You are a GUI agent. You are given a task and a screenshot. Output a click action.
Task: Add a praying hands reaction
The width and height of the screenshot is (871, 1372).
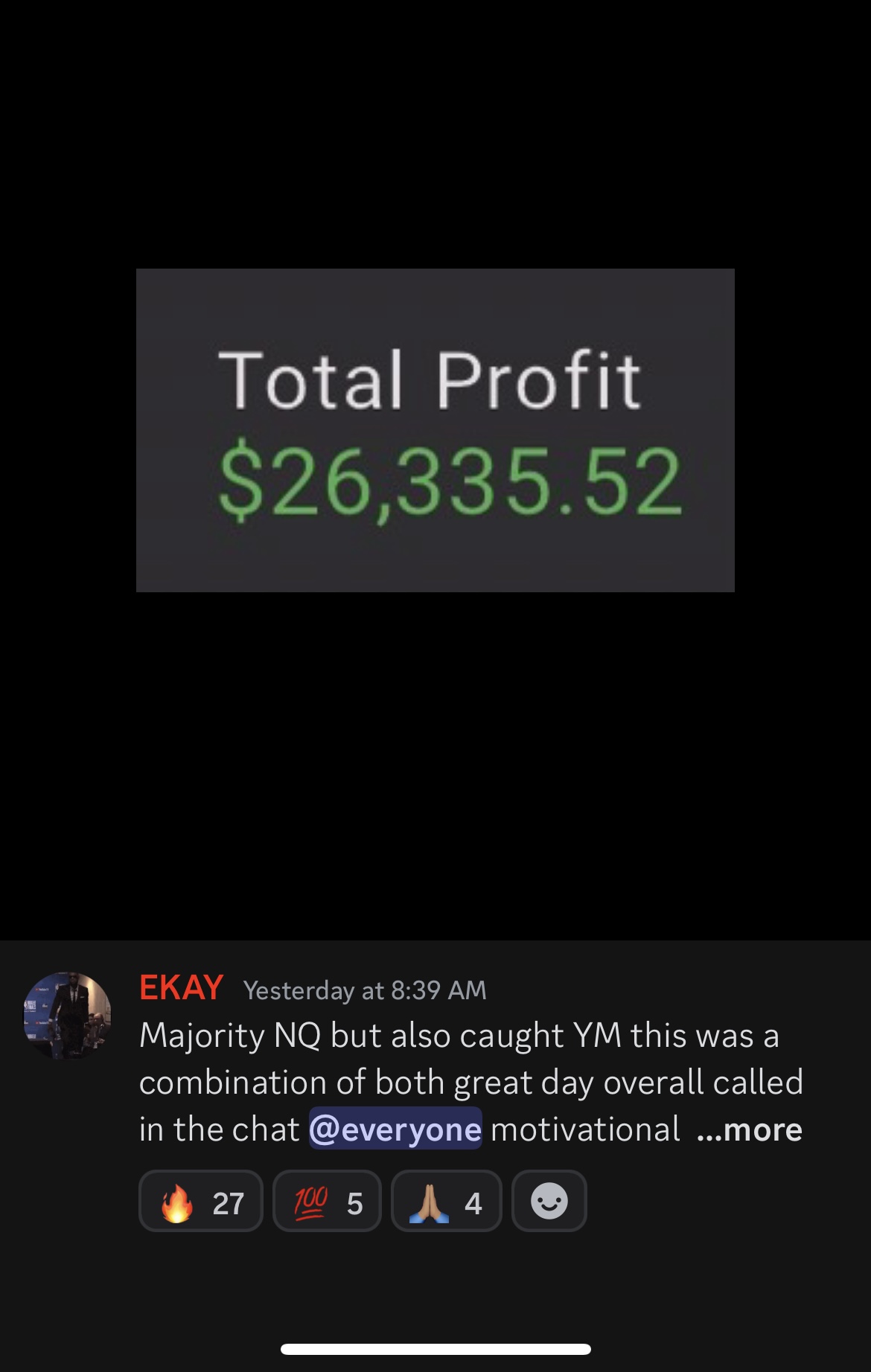pos(446,1201)
